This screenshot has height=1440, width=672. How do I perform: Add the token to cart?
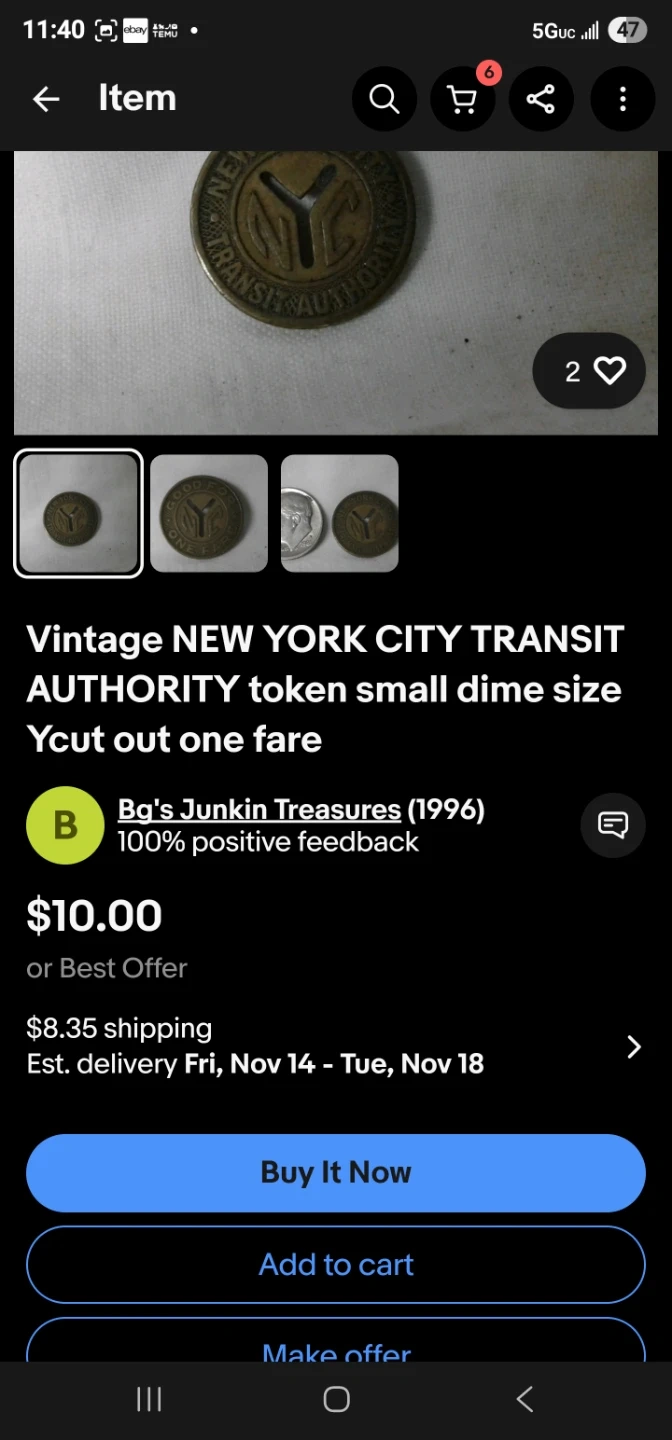click(336, 1265)
